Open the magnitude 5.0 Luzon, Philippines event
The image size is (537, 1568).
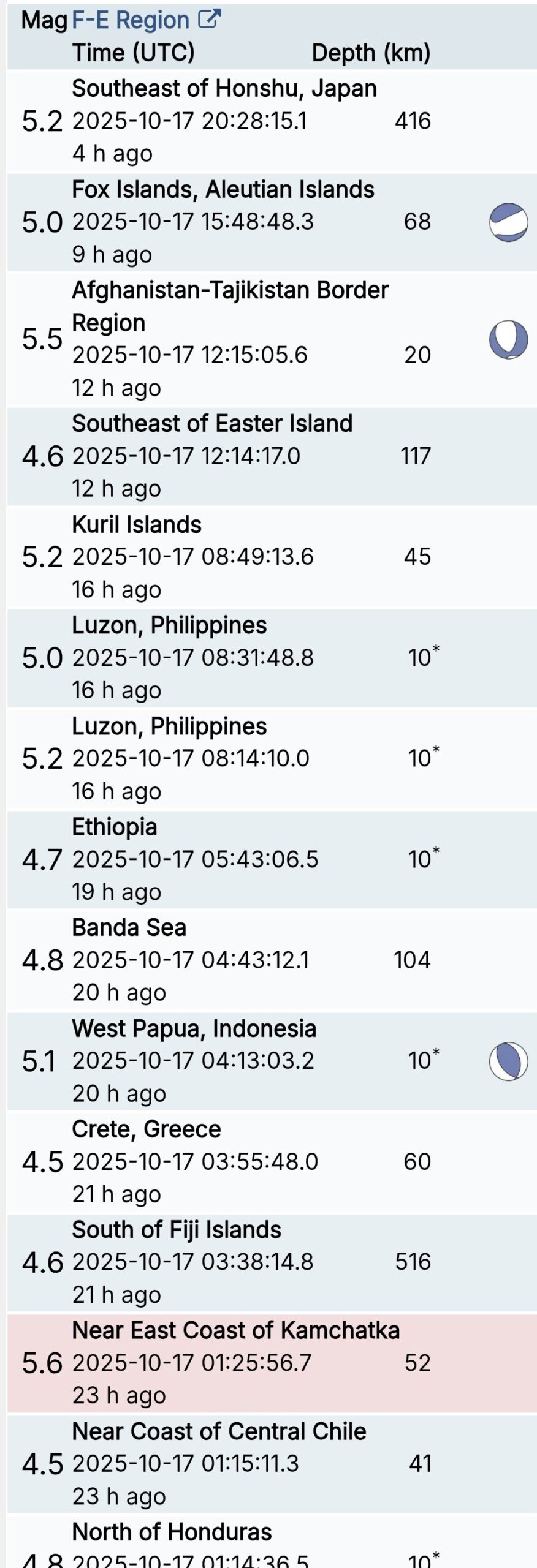coord(169,625)
